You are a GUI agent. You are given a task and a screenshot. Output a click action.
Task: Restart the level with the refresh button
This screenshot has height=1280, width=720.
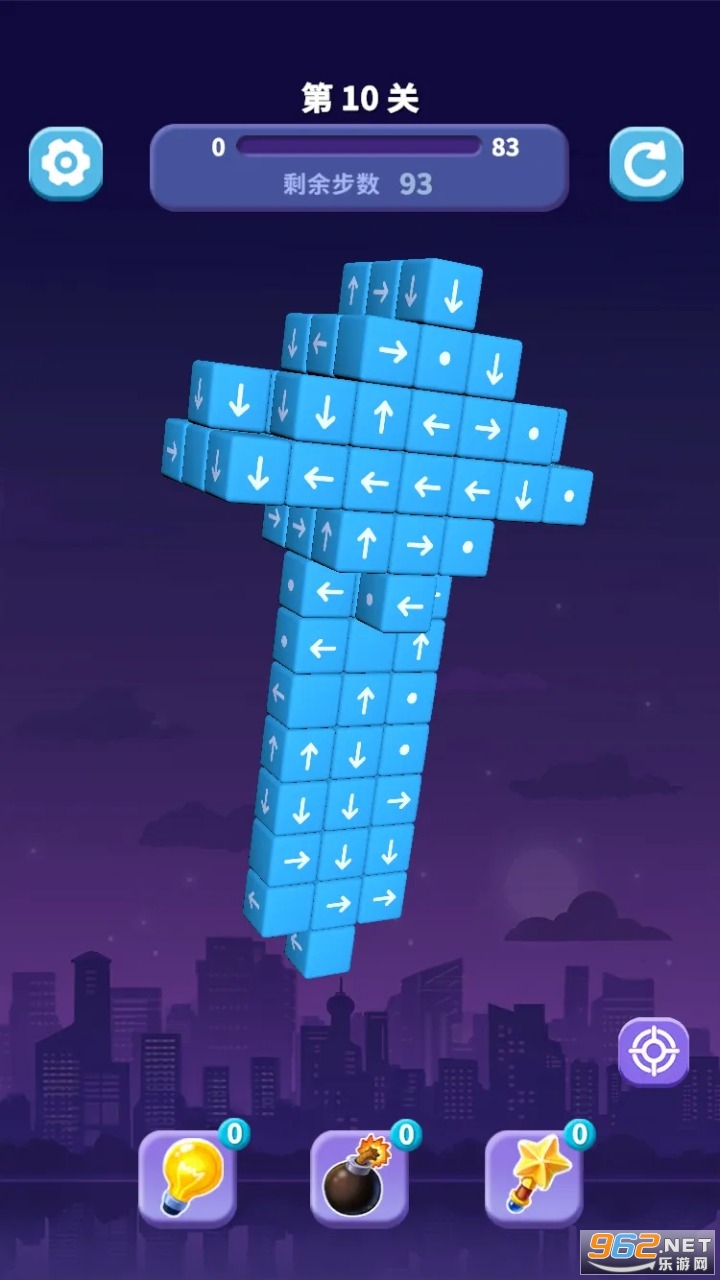(646, 164)
